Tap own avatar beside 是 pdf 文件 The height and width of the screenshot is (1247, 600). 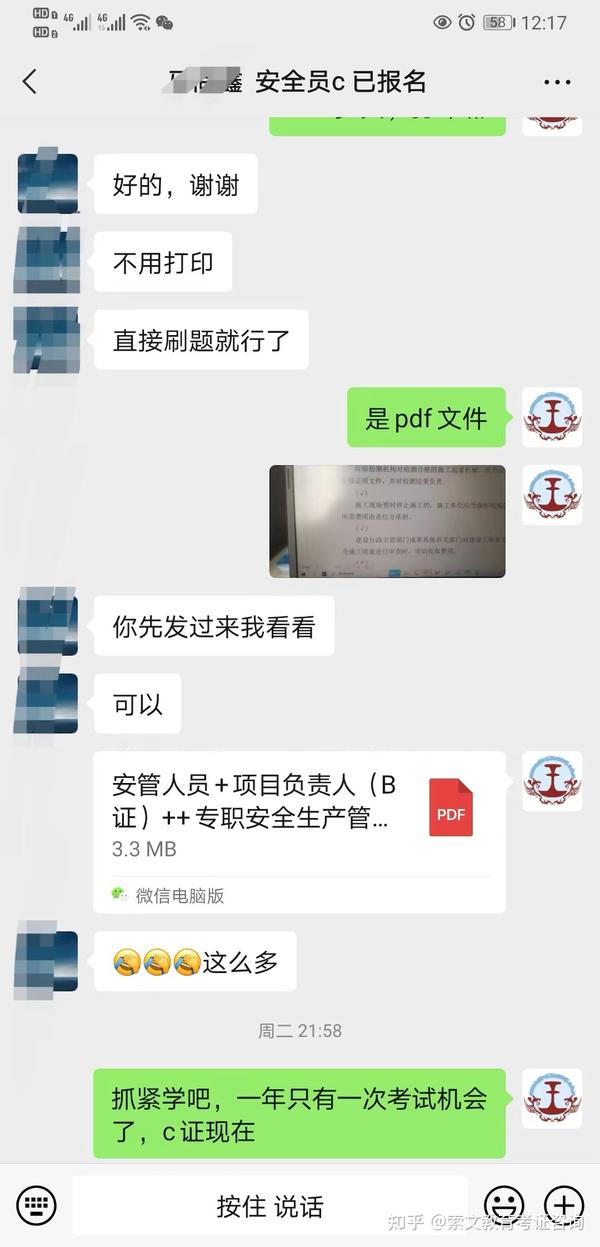point(552,417)
